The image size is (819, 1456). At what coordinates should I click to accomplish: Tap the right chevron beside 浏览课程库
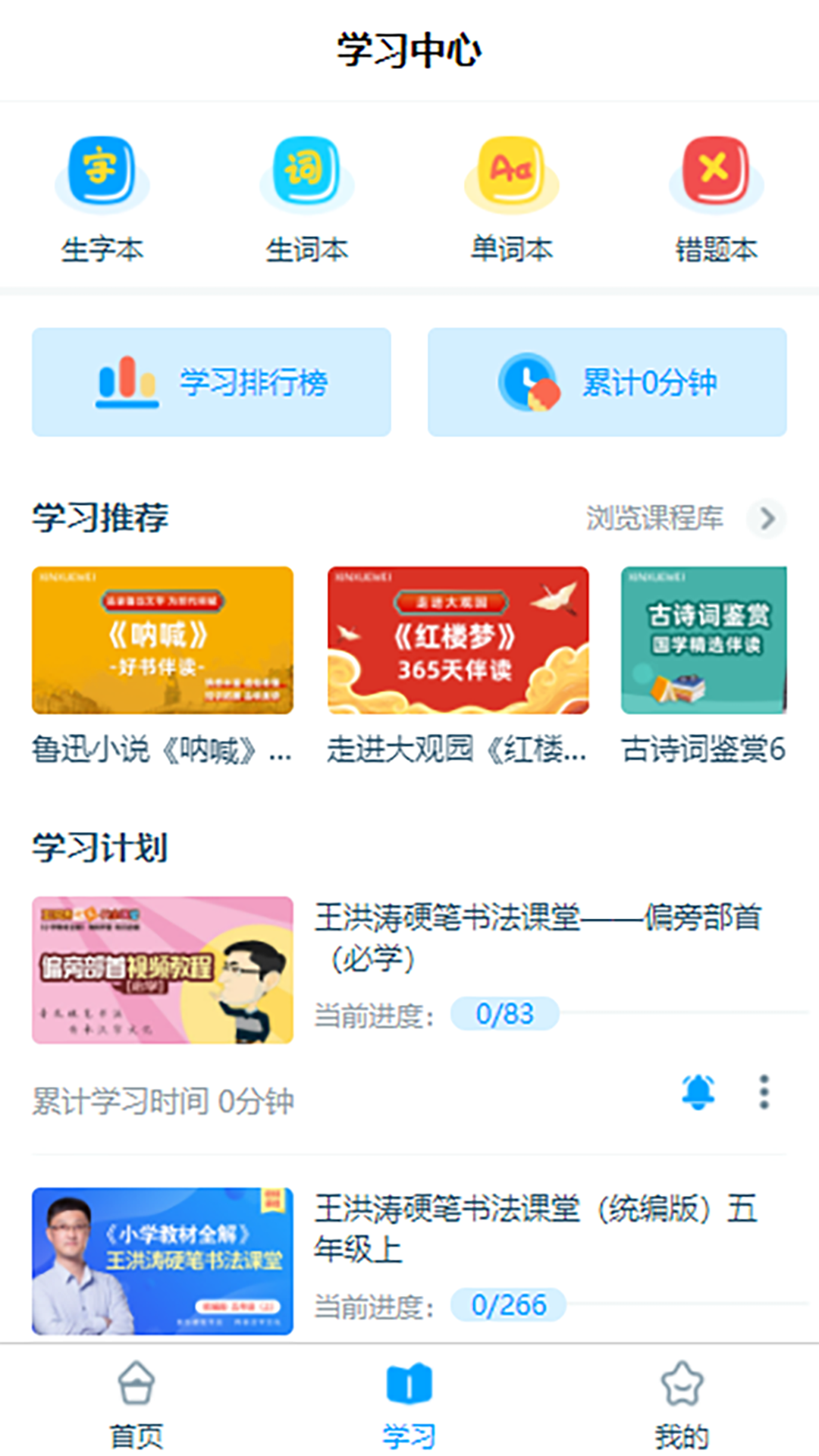point(768,519)
